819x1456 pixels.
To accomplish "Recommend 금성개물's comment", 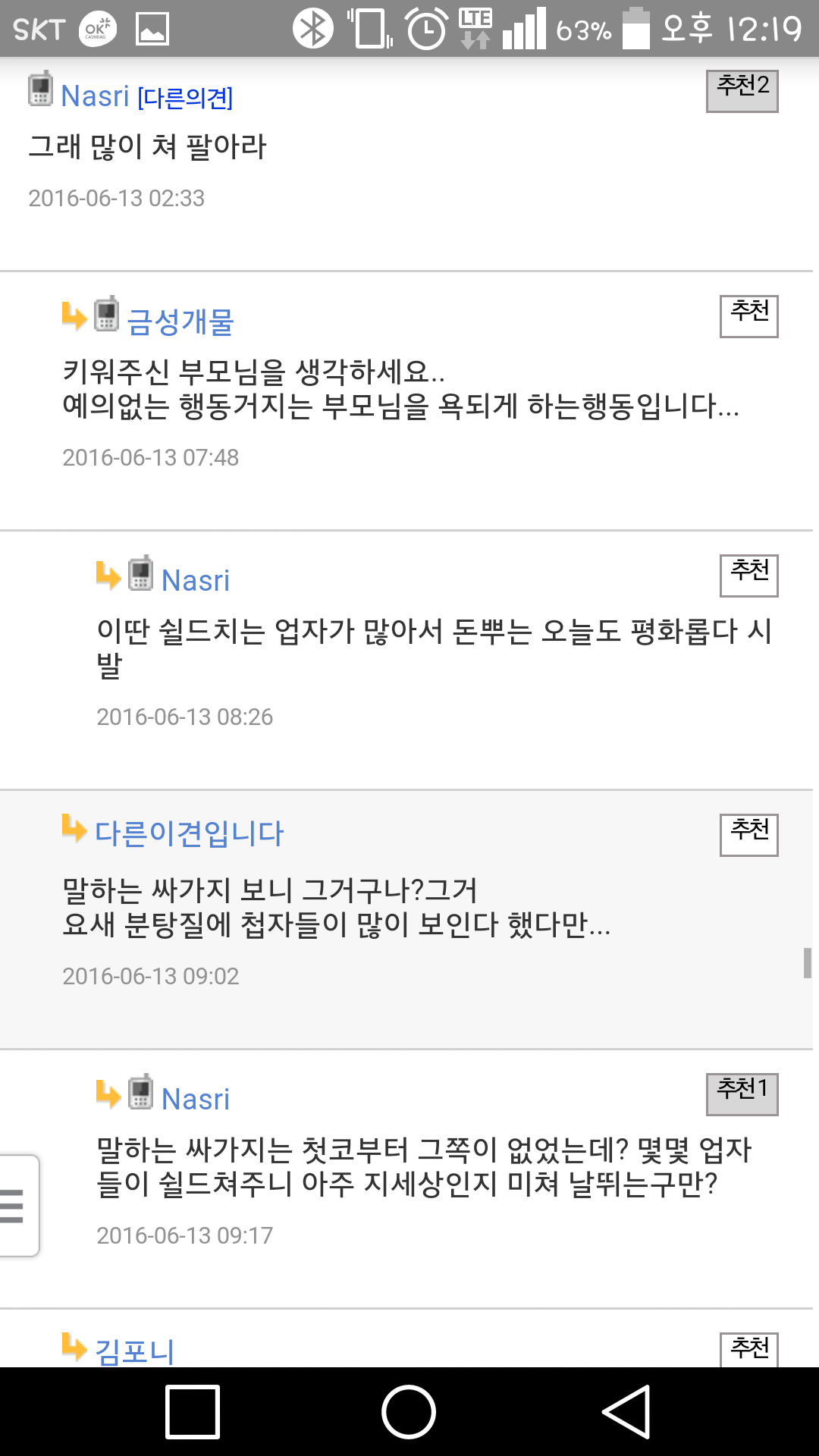I will pyautogui.click(x=749, y=316).
